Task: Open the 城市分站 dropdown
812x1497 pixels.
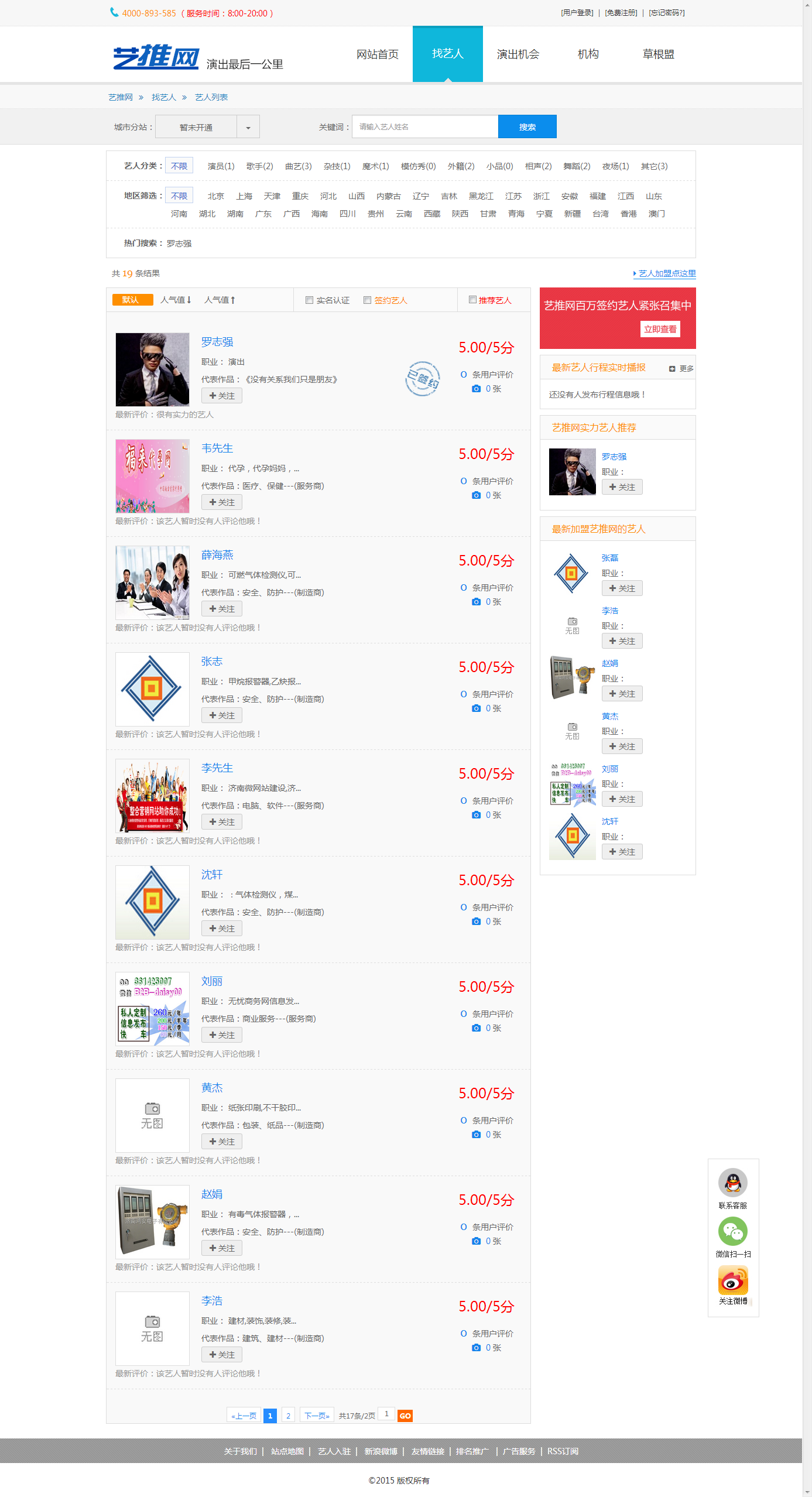Action: [248, 127]
